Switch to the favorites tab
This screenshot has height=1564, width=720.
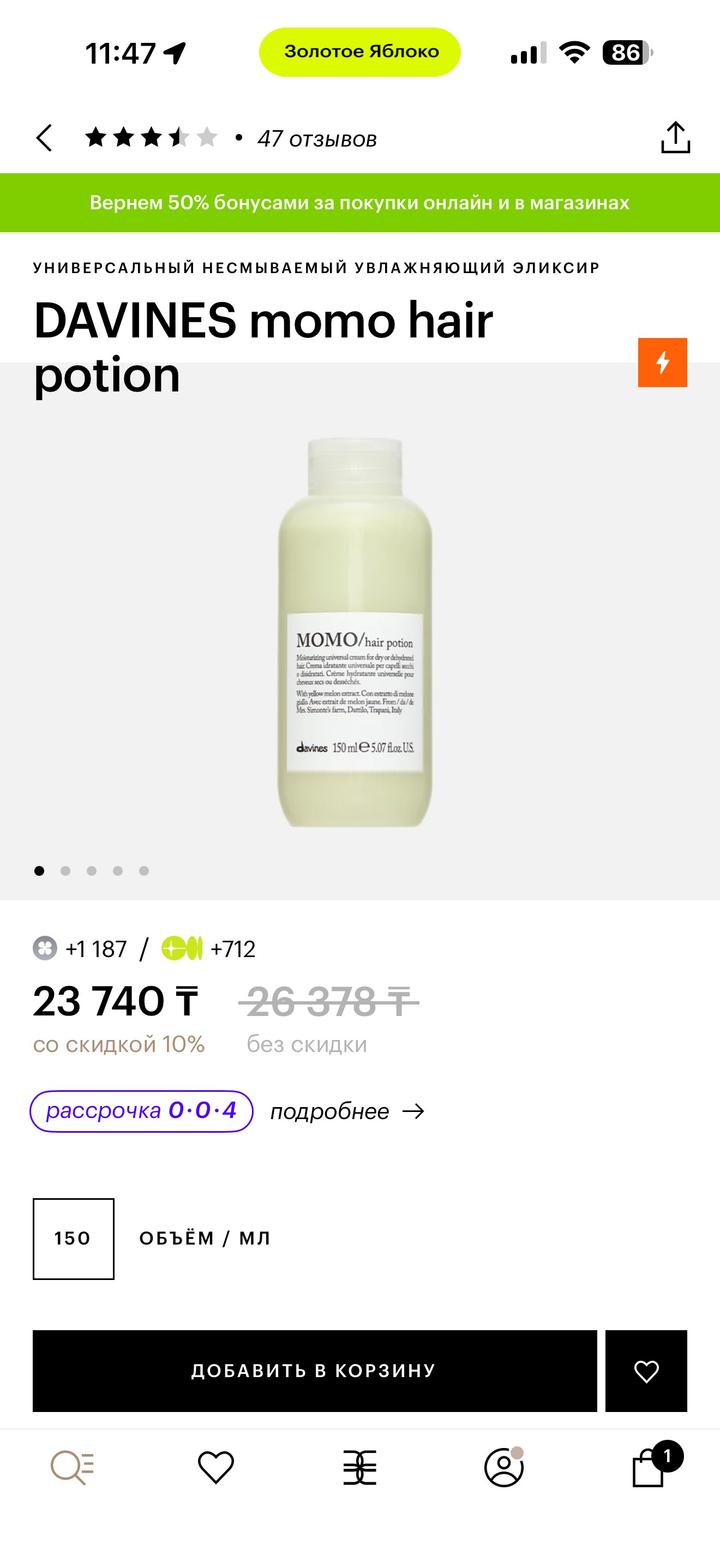tap(215, 1467)
